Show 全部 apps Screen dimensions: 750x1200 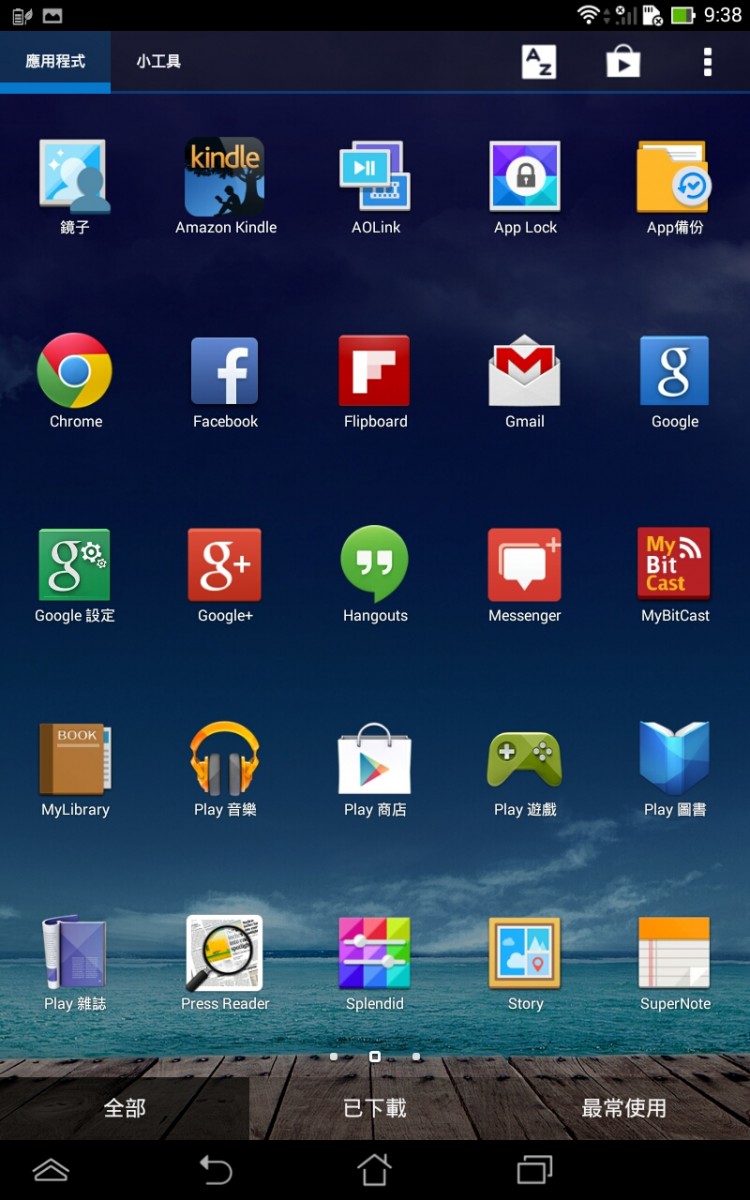(125, 1108)
